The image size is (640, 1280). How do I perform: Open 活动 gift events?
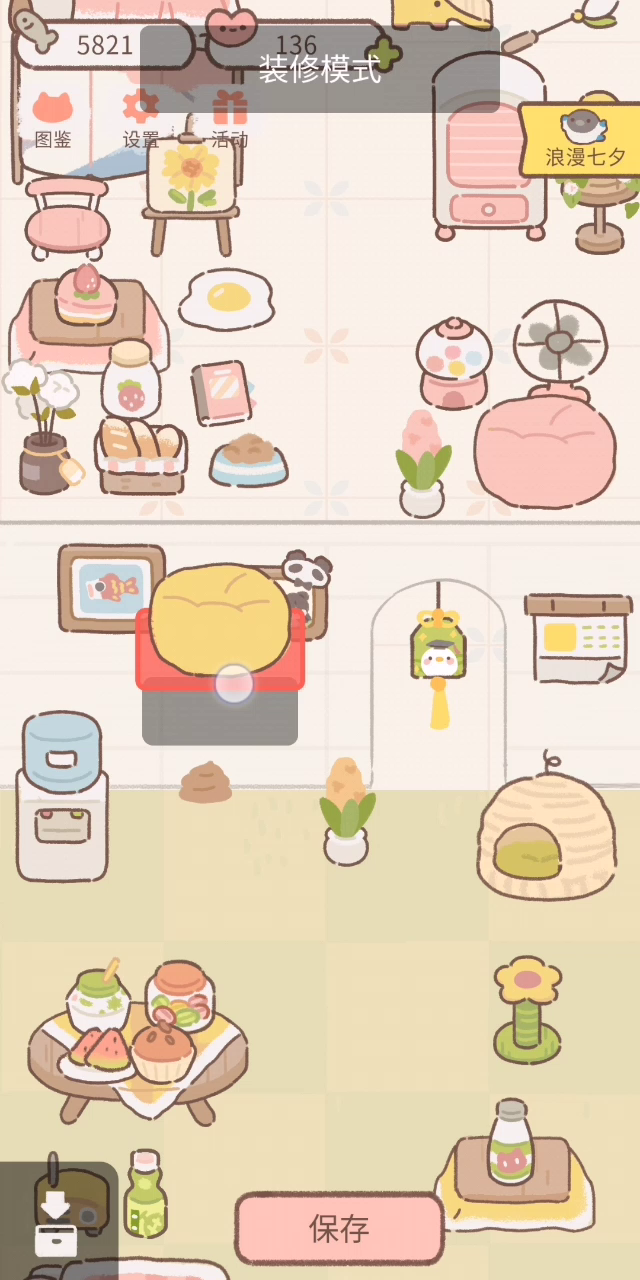[229, 119]
